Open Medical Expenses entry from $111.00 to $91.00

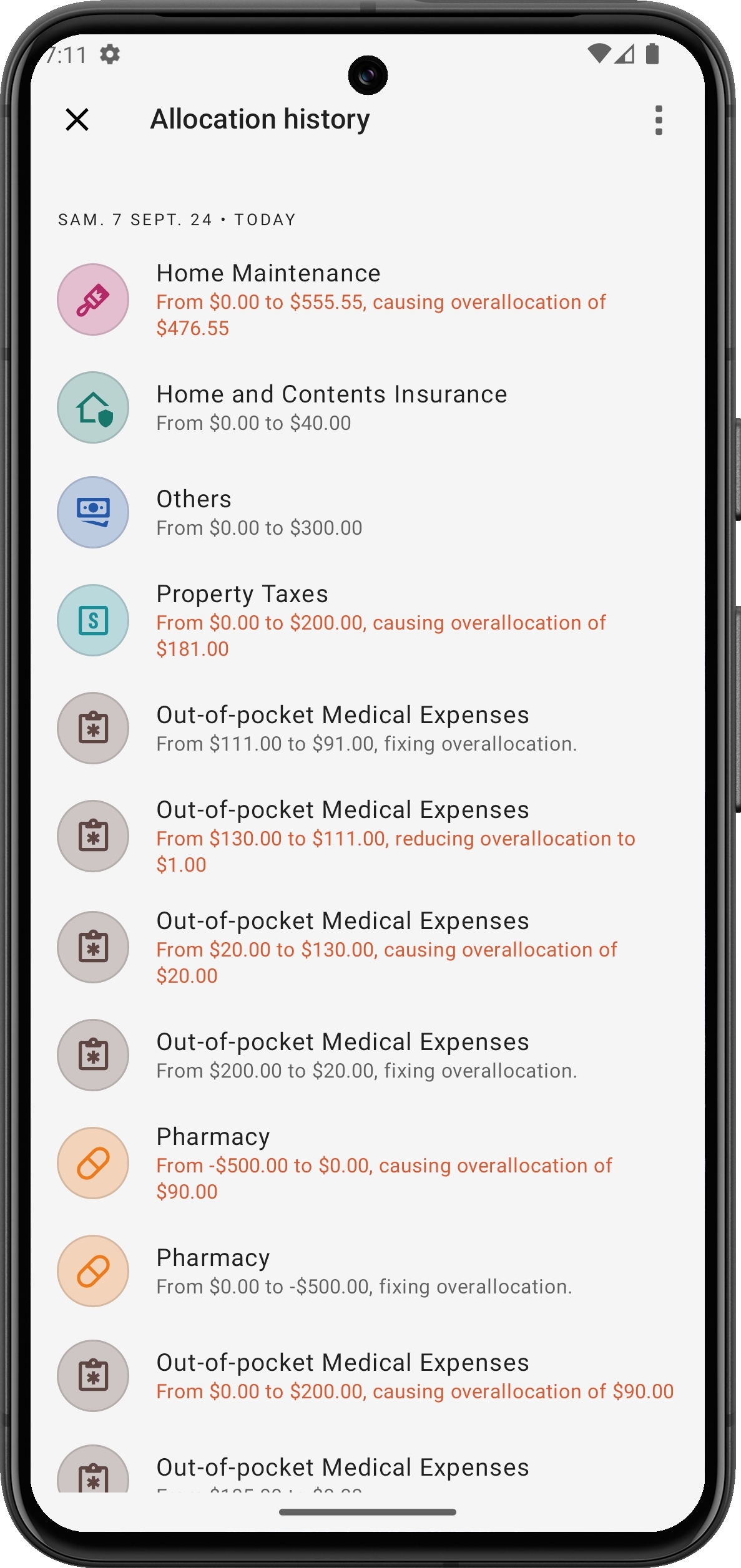click(x=368, y=728)
